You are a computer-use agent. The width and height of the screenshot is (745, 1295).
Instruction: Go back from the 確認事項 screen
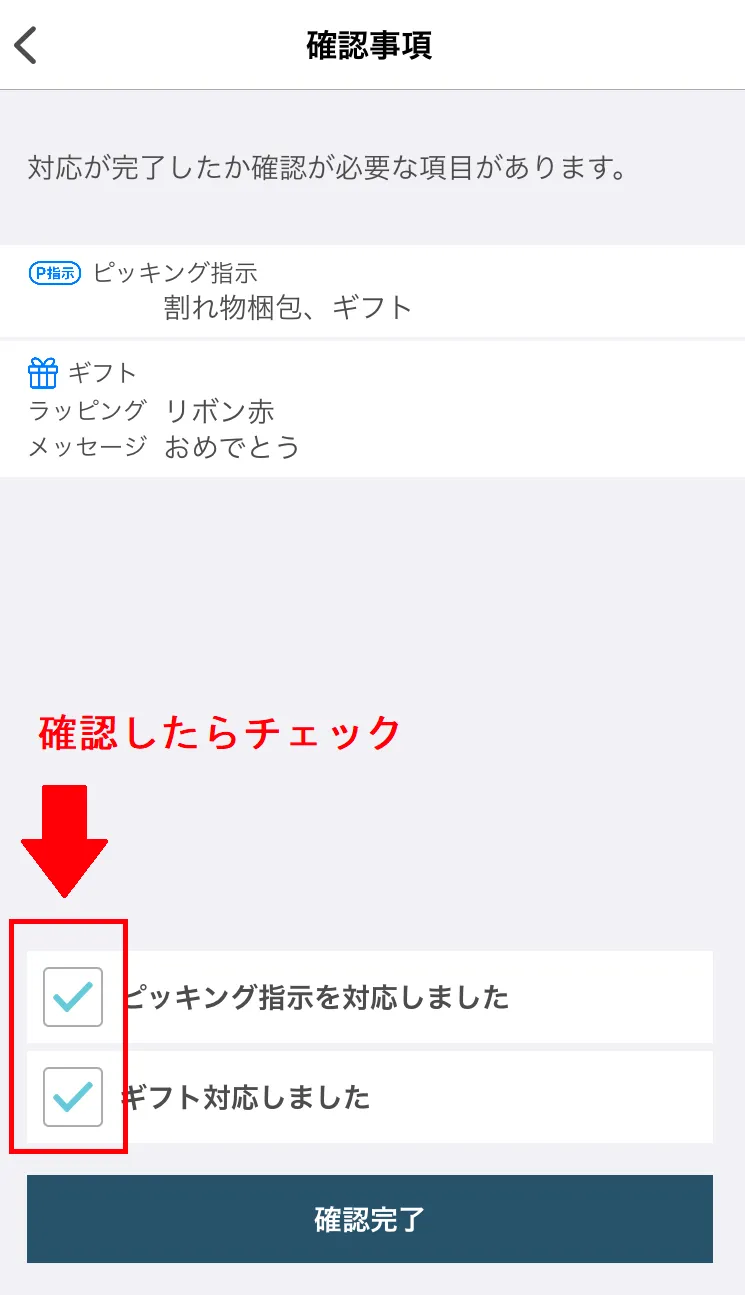tap(27, 46)
